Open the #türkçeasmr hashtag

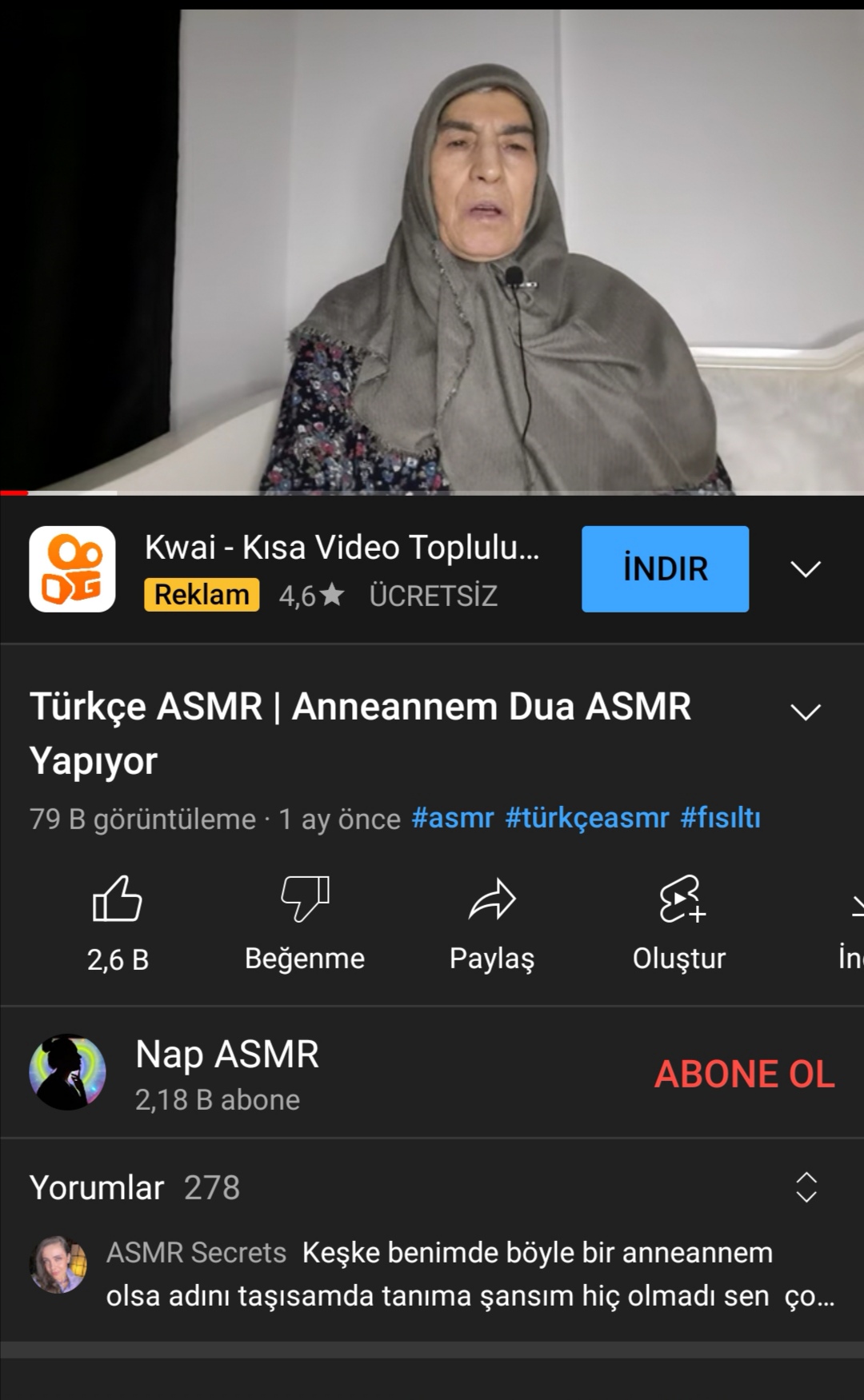(x=587, y=818)
